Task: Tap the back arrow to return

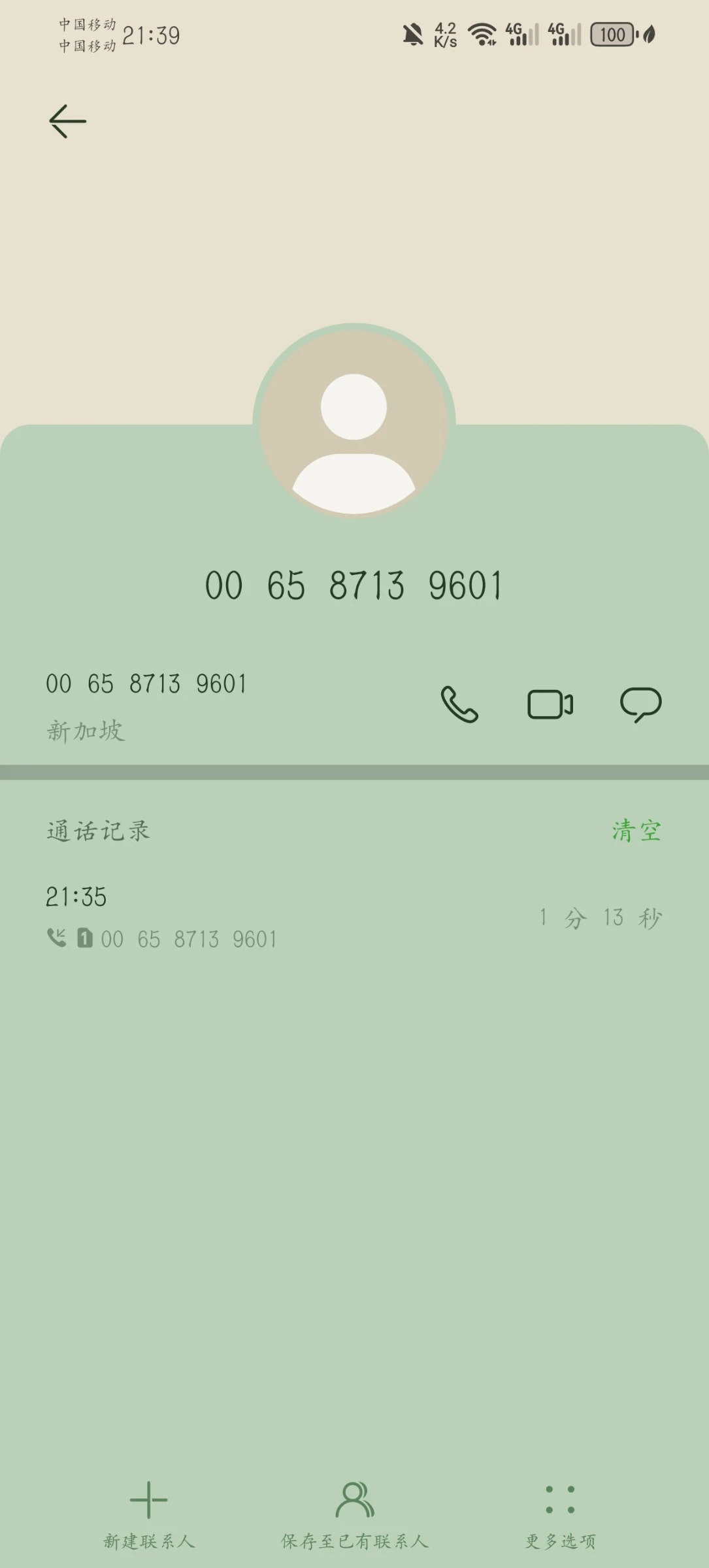Action: click(67, 120)
